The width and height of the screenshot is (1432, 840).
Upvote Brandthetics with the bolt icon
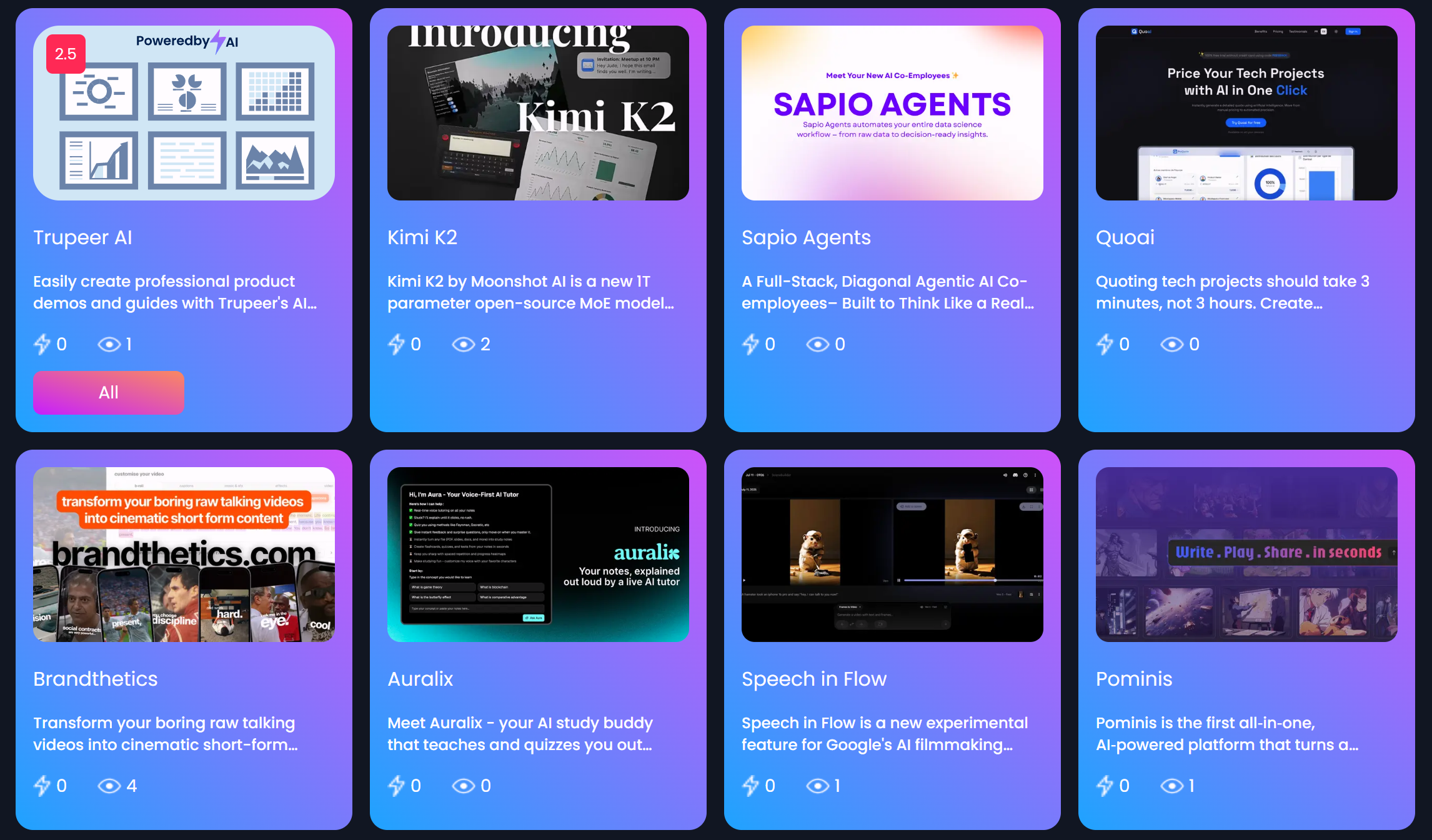42,786
